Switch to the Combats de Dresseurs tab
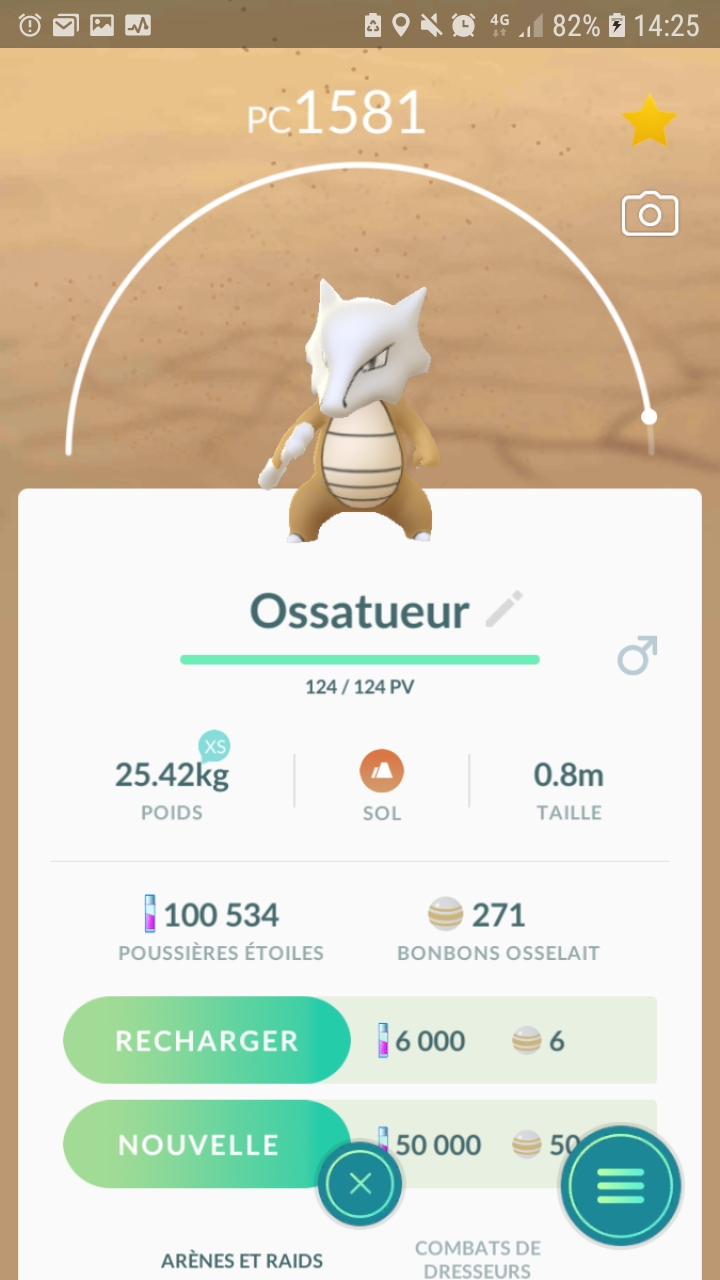The image size is (720, 1280). pyautogui.click(x=477, y=1259)
